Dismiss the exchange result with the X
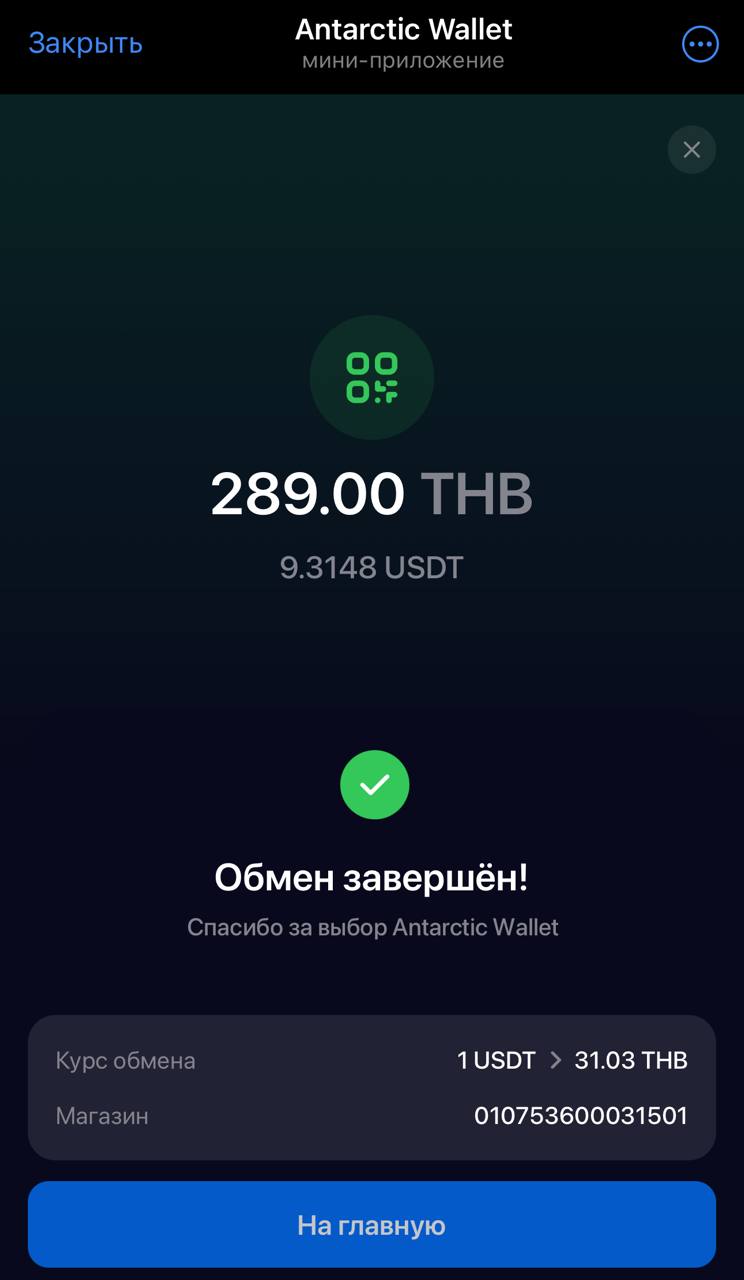The image size is (744, 1280). click(691, 150)
